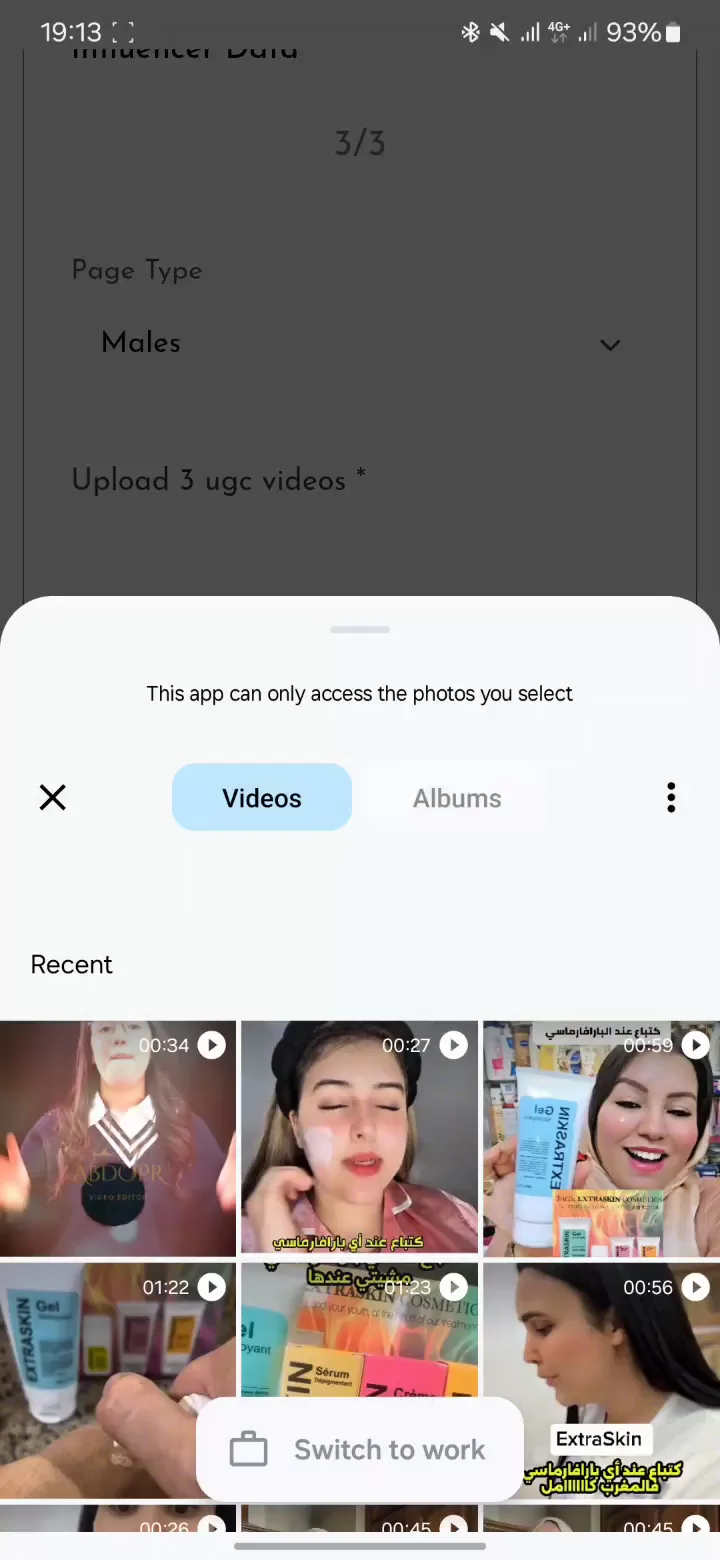Close the photo picker sheet
This screenshot has width=720, height=1560.
pyautogui.click(x=52, y=797)
